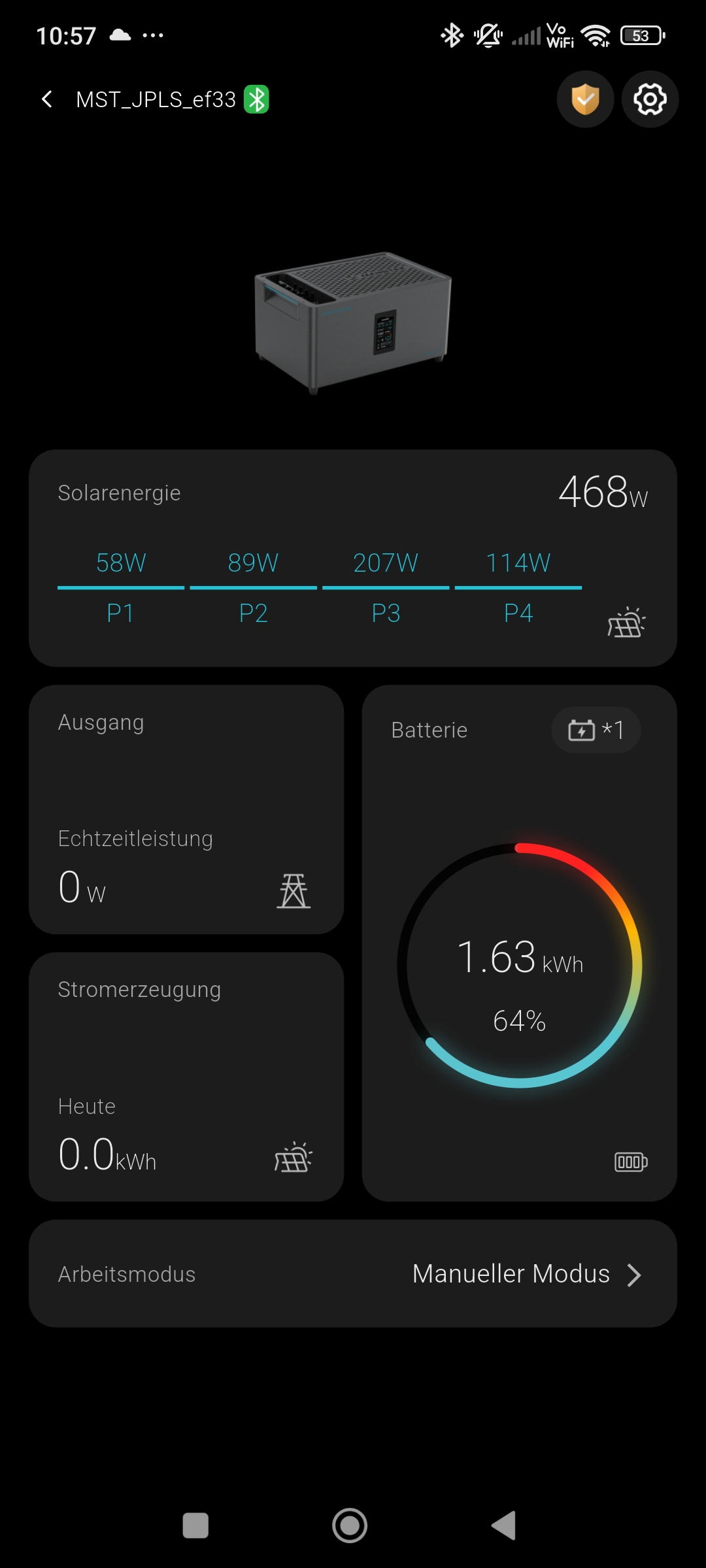
Task: Open the Ausgang Echtzeitleistung card
Action: tap(186, 809)
